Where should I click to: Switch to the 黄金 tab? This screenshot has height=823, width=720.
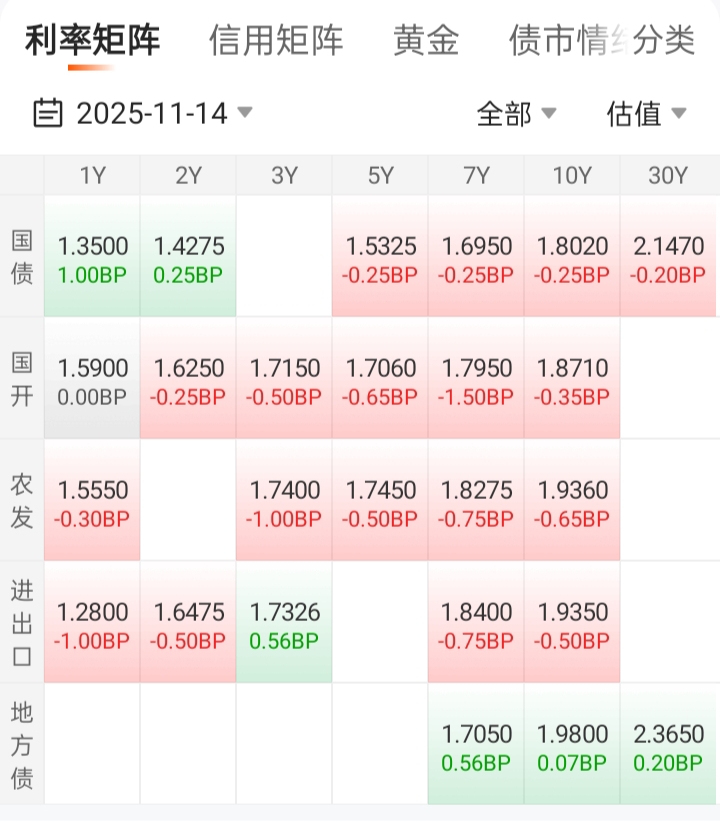tap(426, 41)
